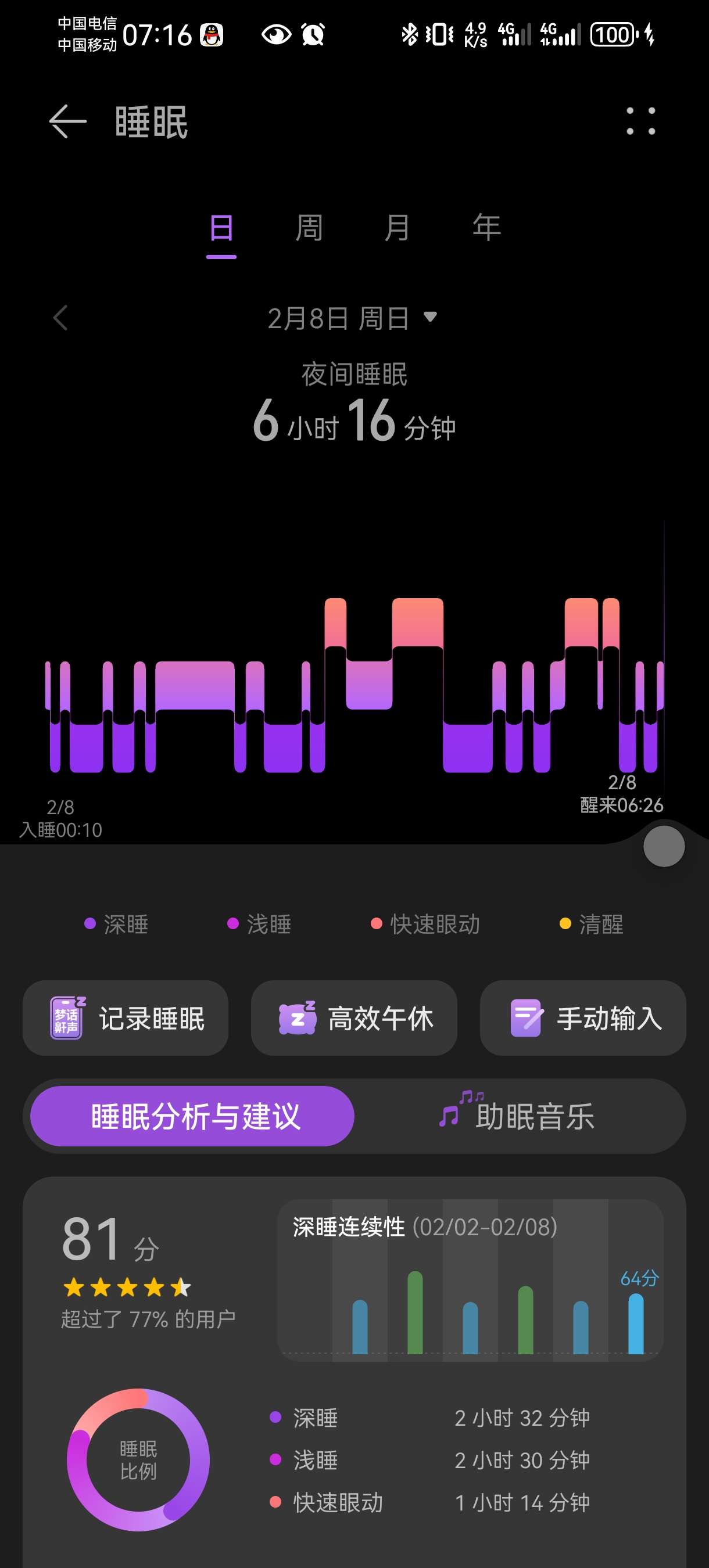Open 高效午休

tap(354, 1019)
